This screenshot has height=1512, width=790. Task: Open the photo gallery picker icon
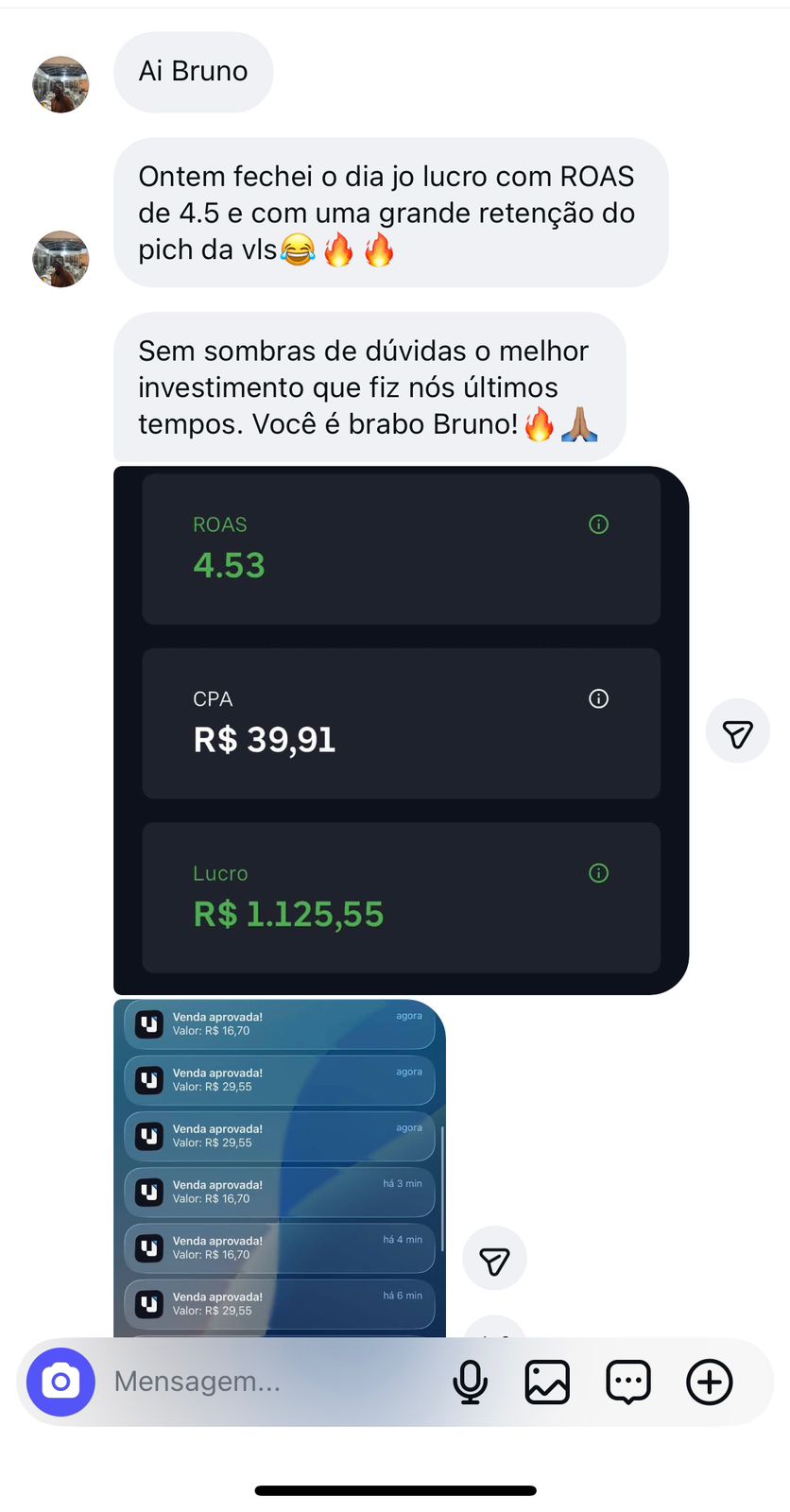coord(547,1382)
